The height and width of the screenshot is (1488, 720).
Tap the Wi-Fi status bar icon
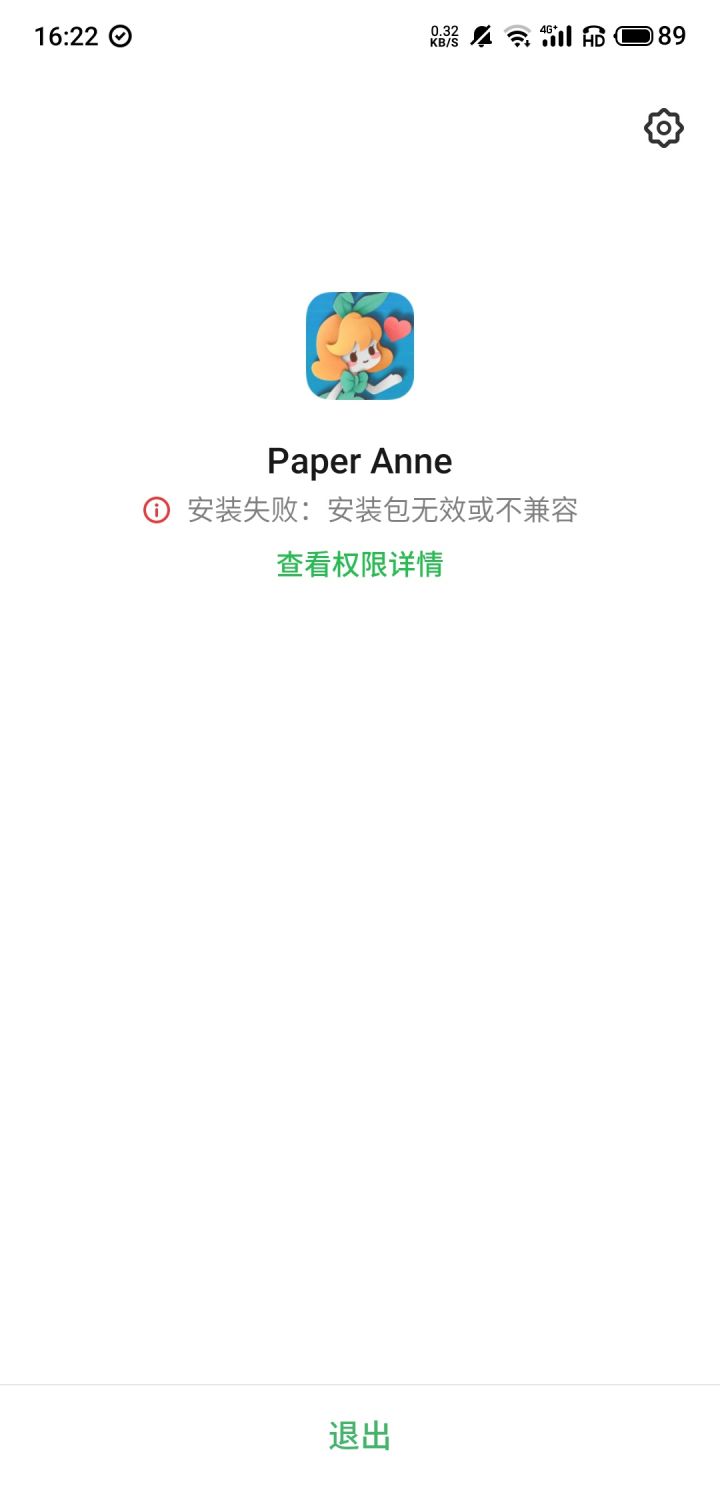tap(518, 36)
